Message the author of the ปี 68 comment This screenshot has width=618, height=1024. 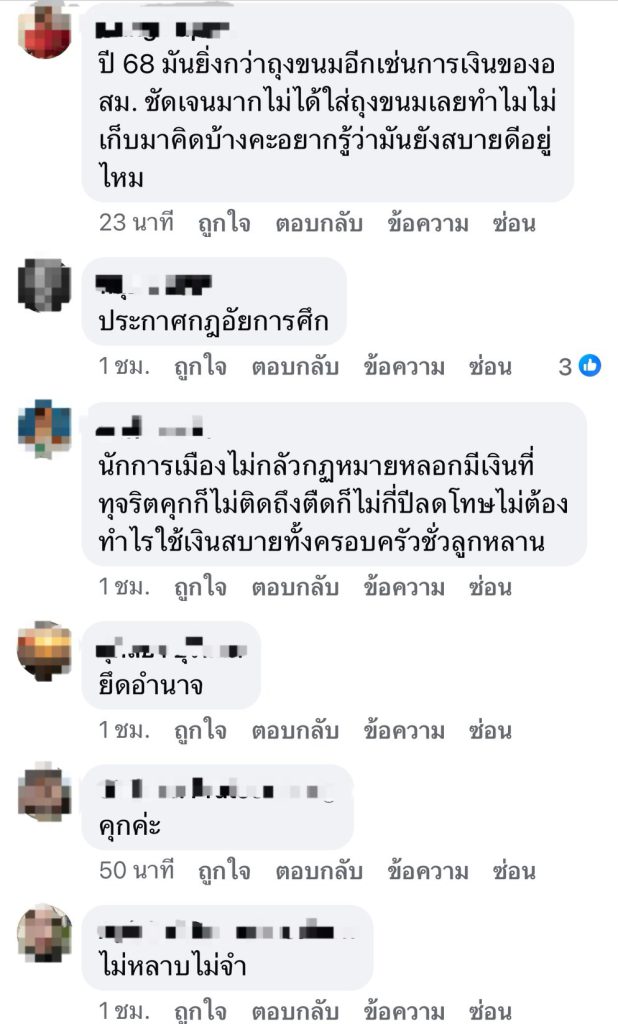pos(428,223)
